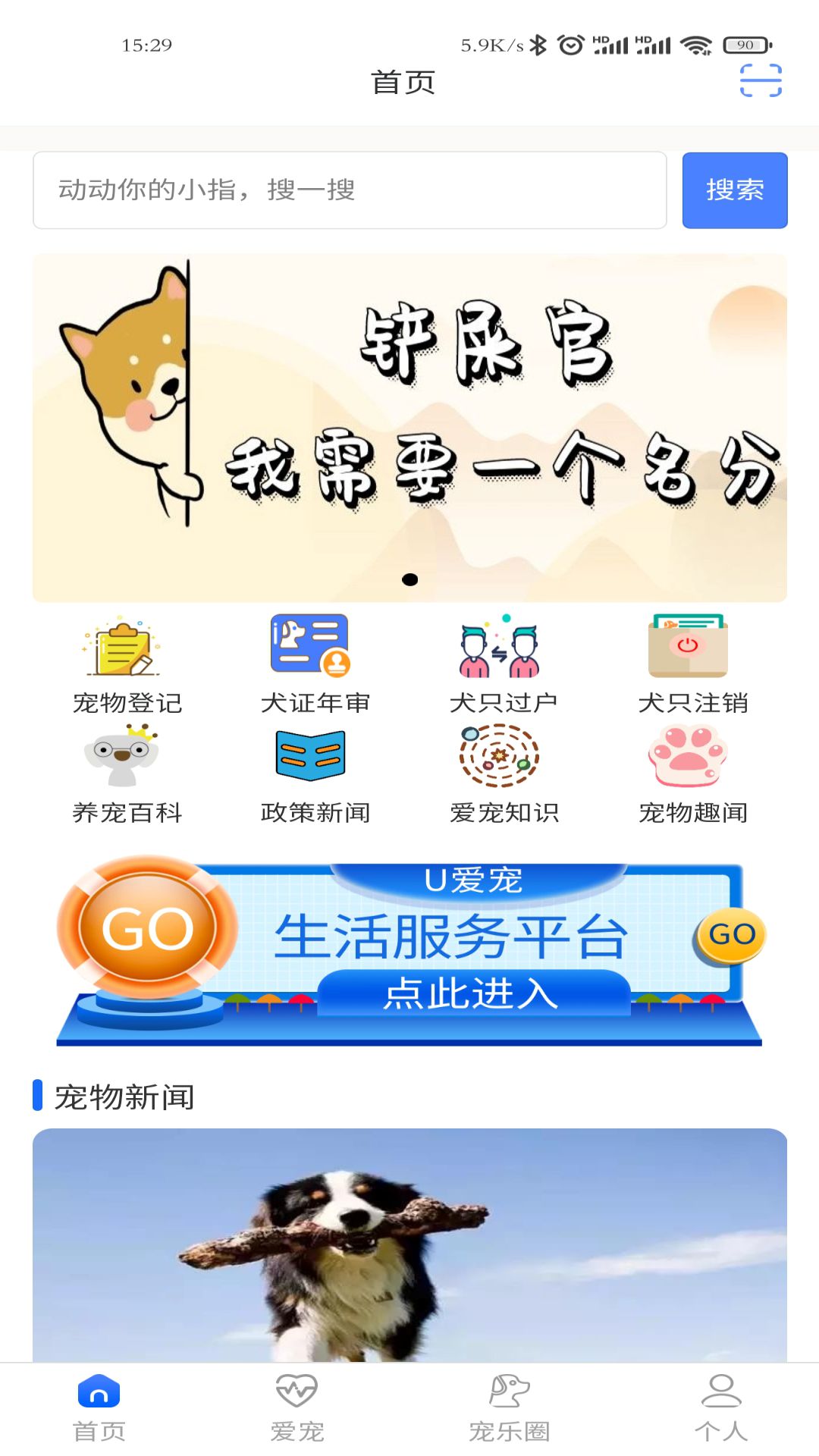Open 养宠百科 pet encyclopedia
This screenshot has width=819, height=1456.
127,775
